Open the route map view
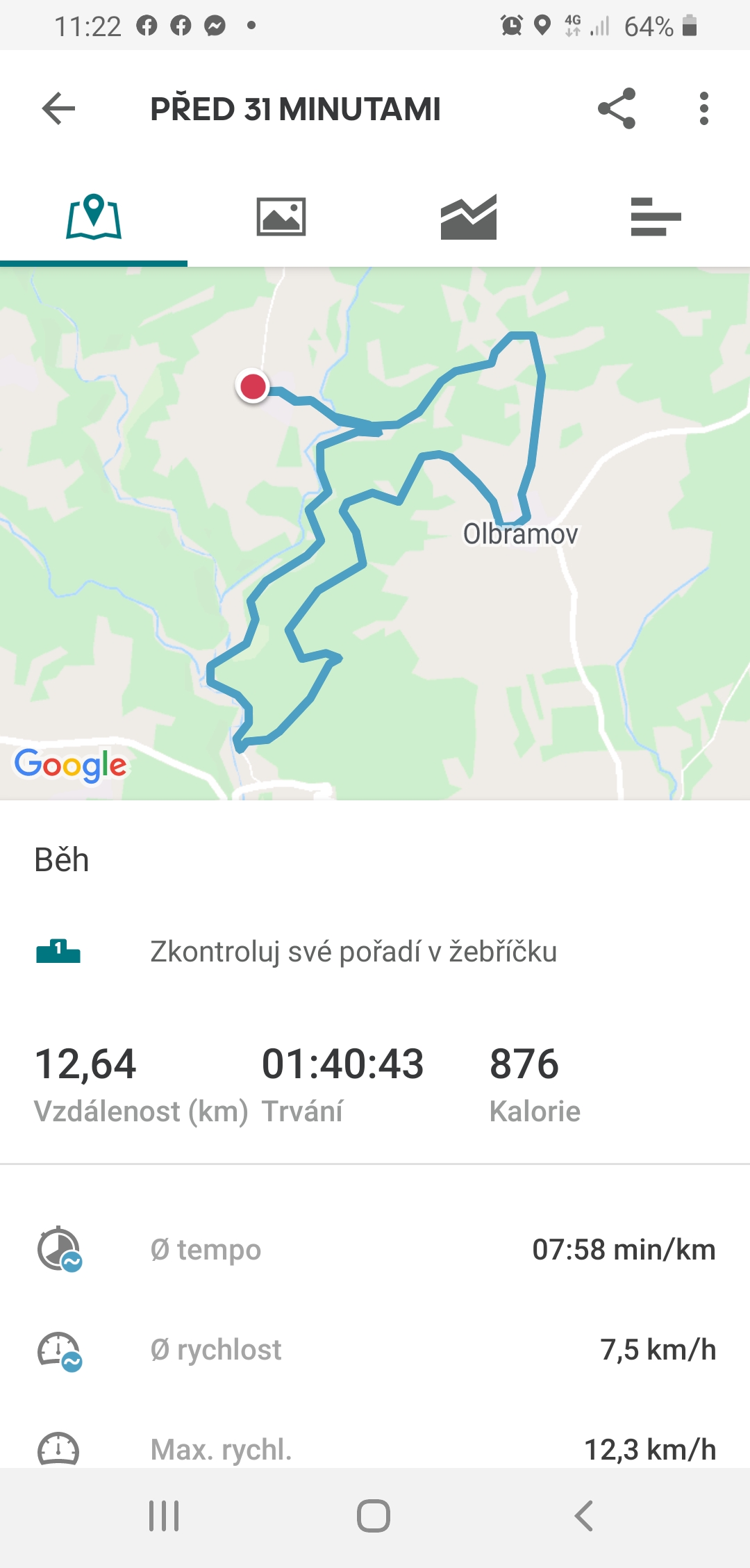This screenshot has height=1568, width=750. coord(375,534)
